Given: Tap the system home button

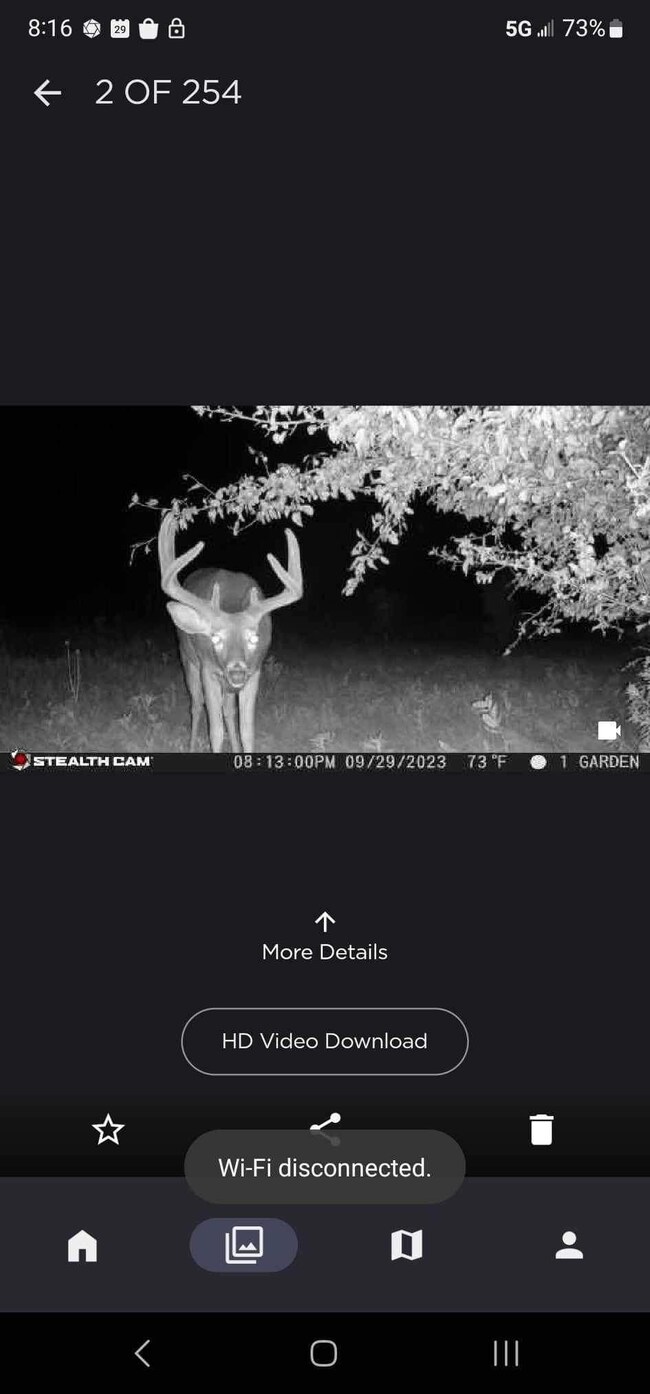Looking at the screenshot, I should [x=323, y=1353].
